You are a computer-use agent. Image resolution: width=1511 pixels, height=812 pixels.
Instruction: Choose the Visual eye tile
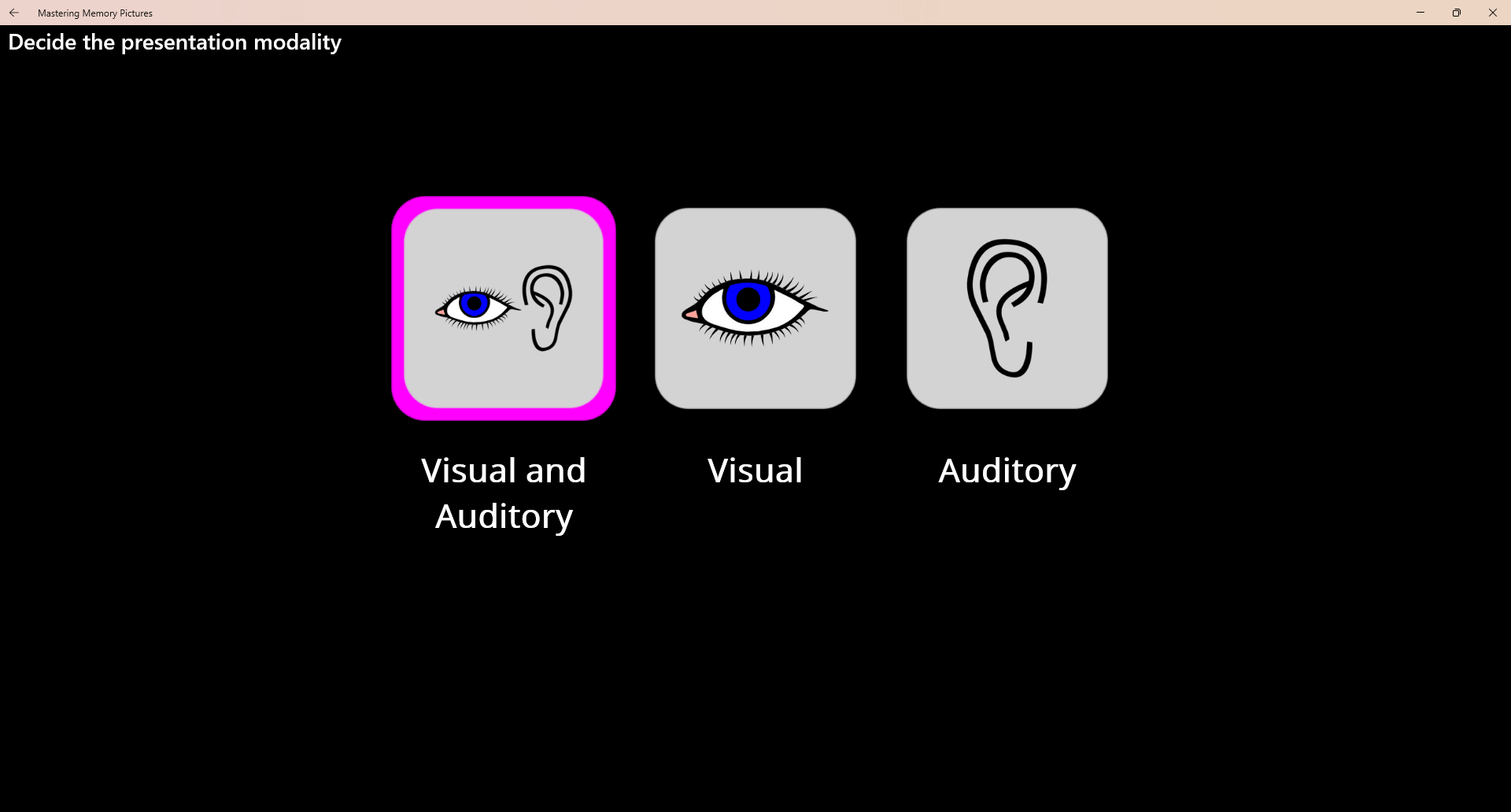point(755,308)
